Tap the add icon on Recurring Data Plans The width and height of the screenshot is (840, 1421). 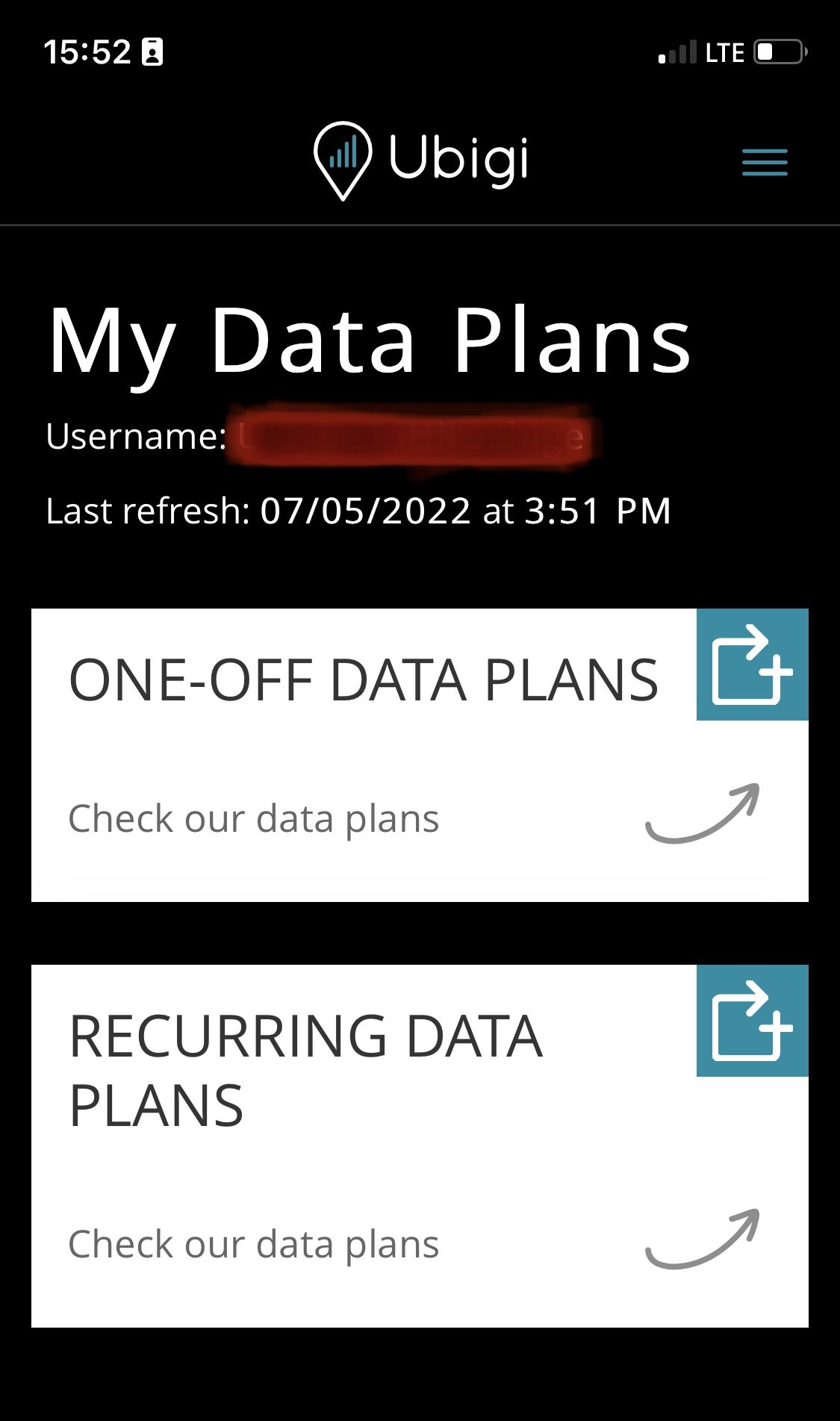tap(753, 1021)
